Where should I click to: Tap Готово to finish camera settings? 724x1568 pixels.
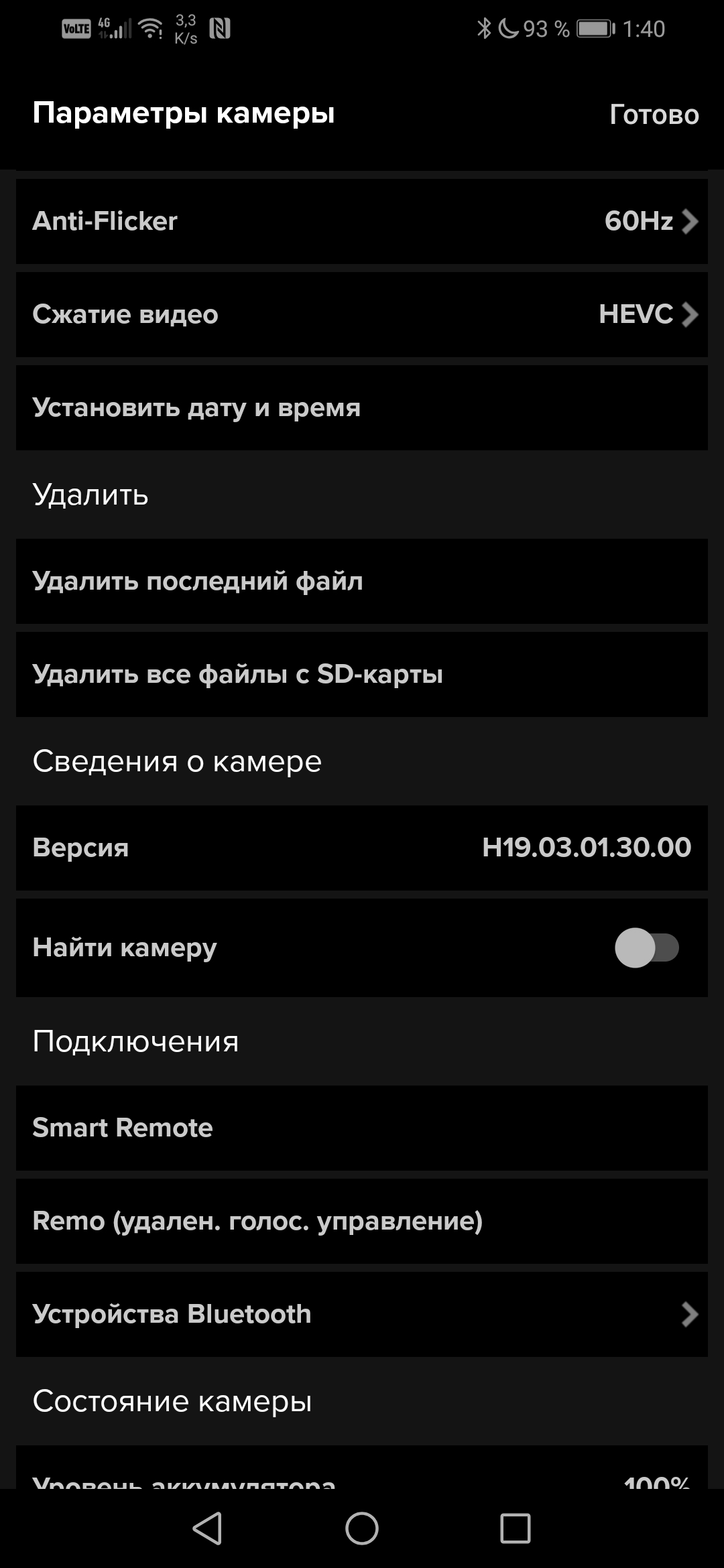(x=654, y=115)
